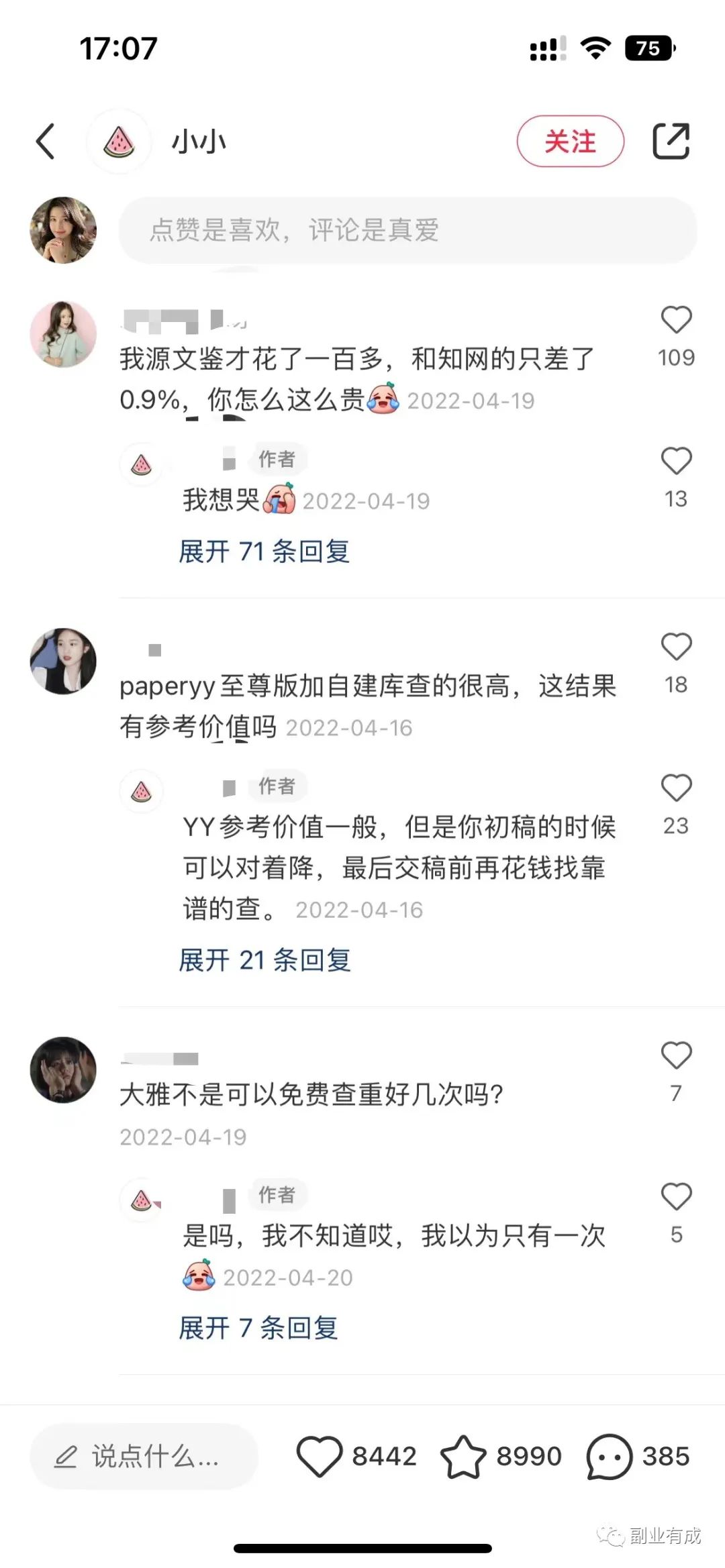The width and height of the screenshot is (725, 1568).
Task: Go back using the back arrow
Action: [x=46, y=142]
